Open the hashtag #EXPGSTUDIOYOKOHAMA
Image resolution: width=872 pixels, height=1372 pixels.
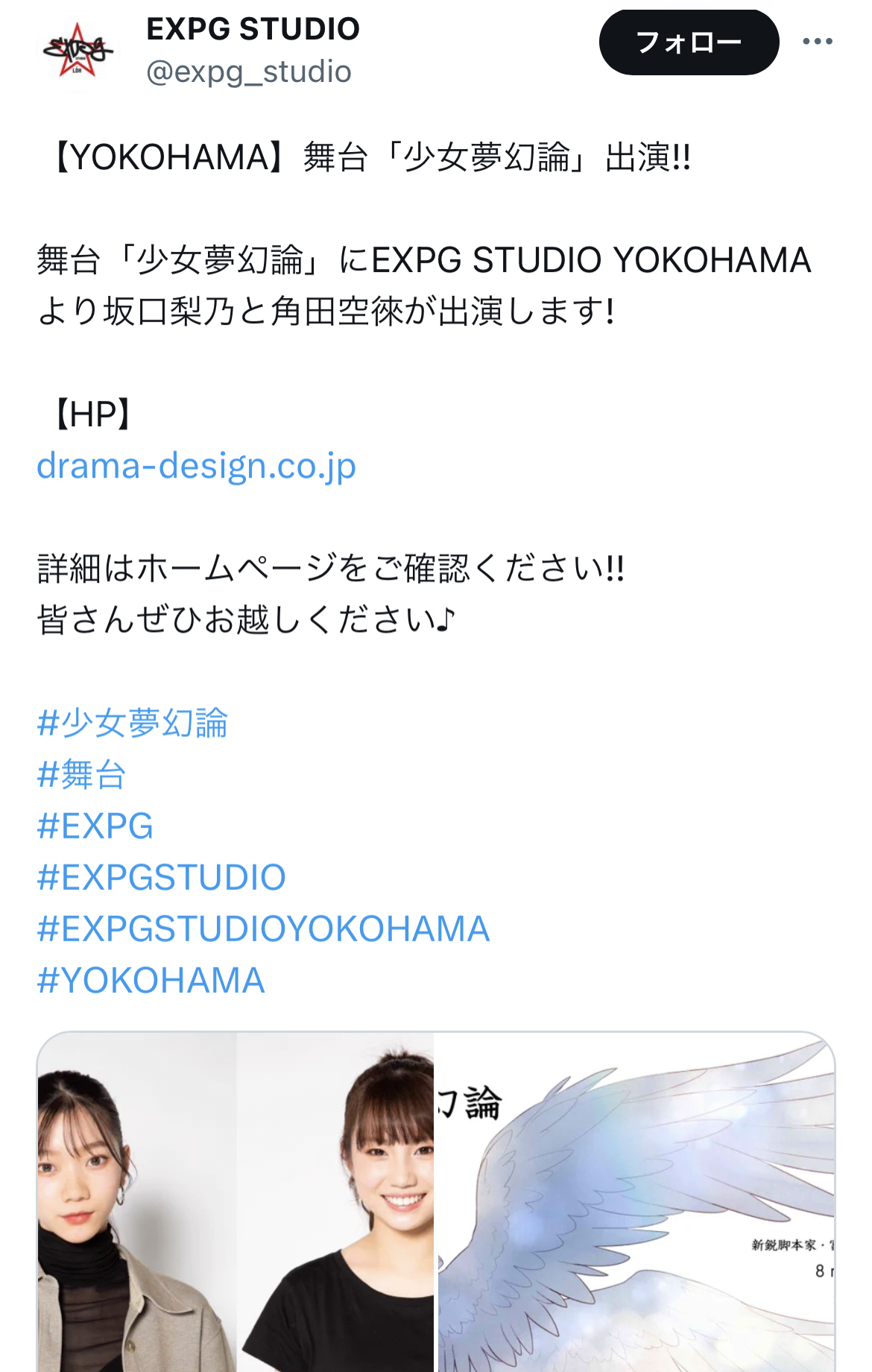(263, 929)
